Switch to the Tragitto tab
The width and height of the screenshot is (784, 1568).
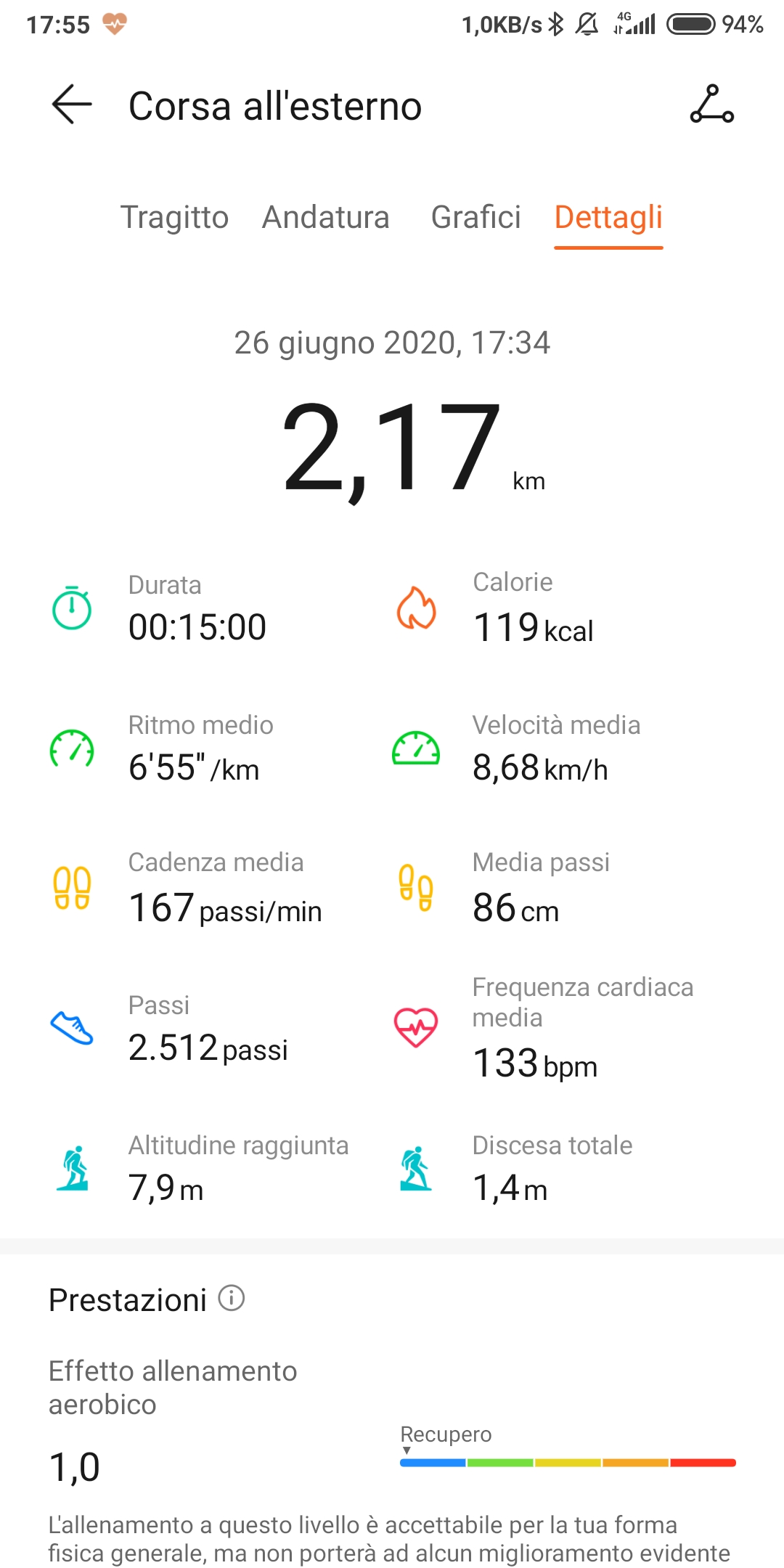pos(174,217)
